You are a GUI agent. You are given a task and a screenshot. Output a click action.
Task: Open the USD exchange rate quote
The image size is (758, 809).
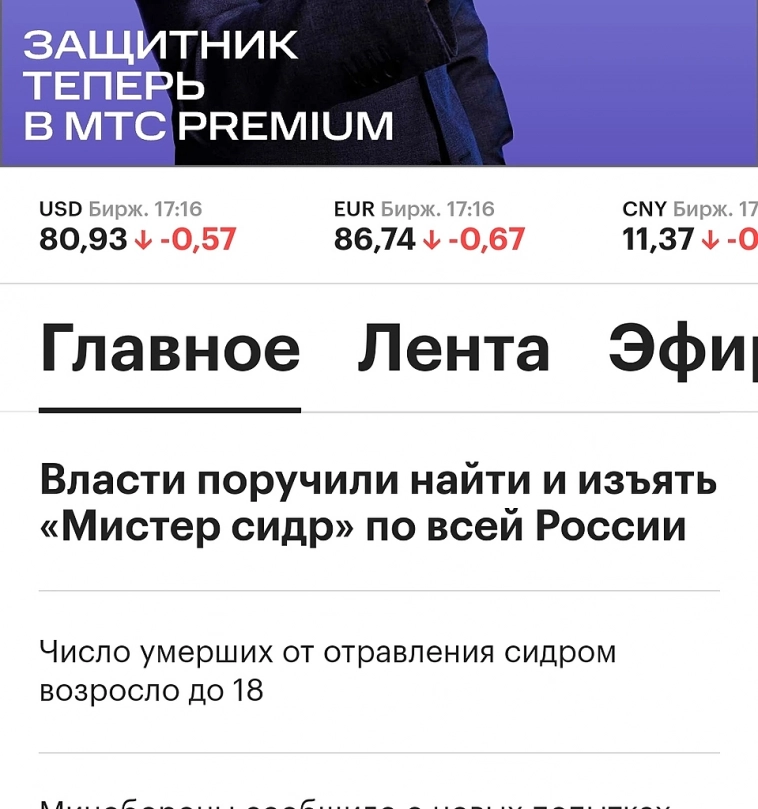(x=137, y=226)
